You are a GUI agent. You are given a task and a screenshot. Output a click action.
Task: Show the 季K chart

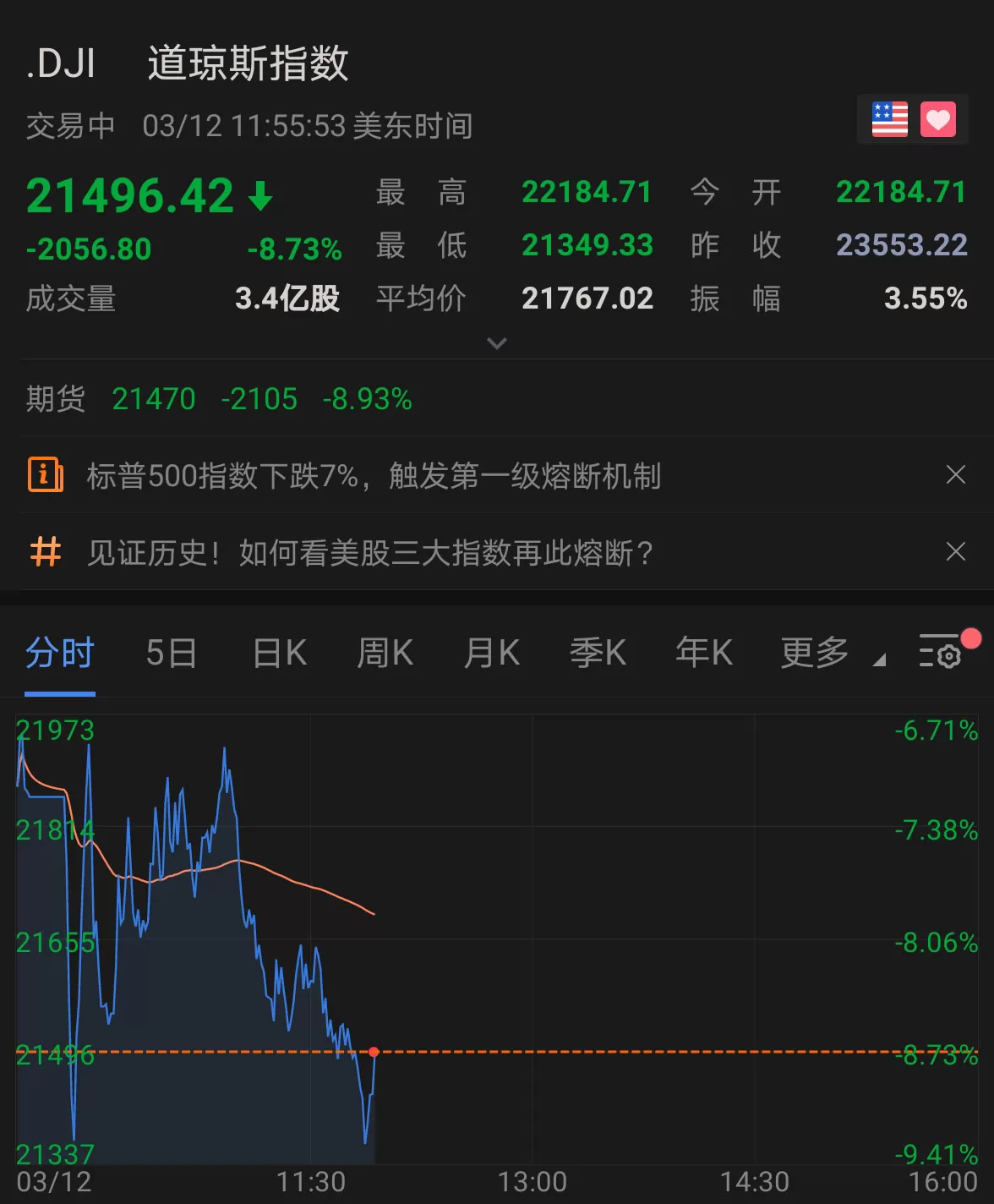598,654
